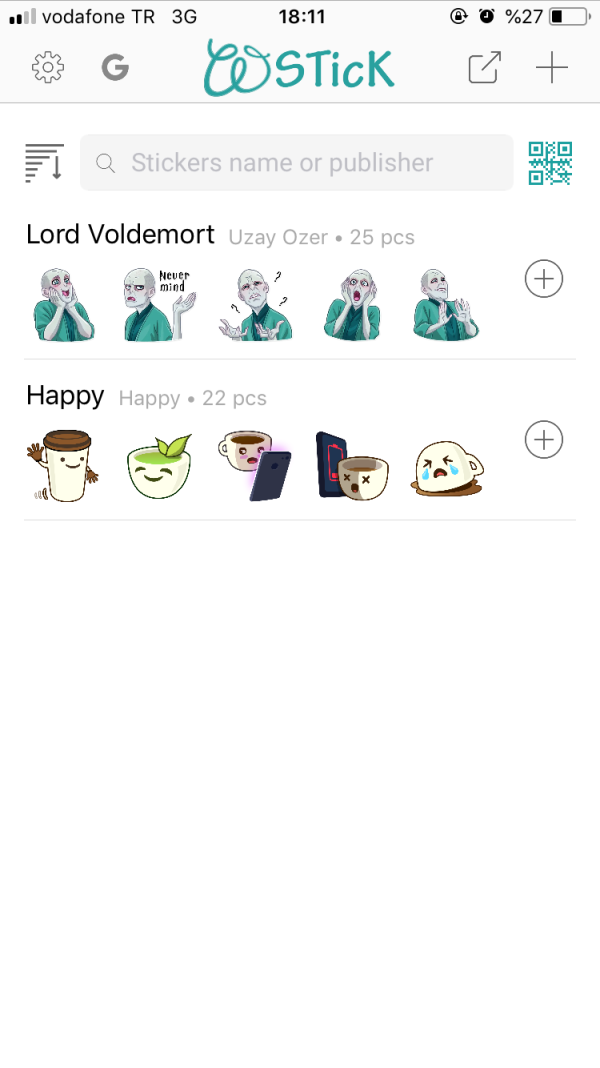Add the Lord Voldemort sticker pack
This screenshot has width=600, height=1068.
pyautogui.click(x=544, y=279)
